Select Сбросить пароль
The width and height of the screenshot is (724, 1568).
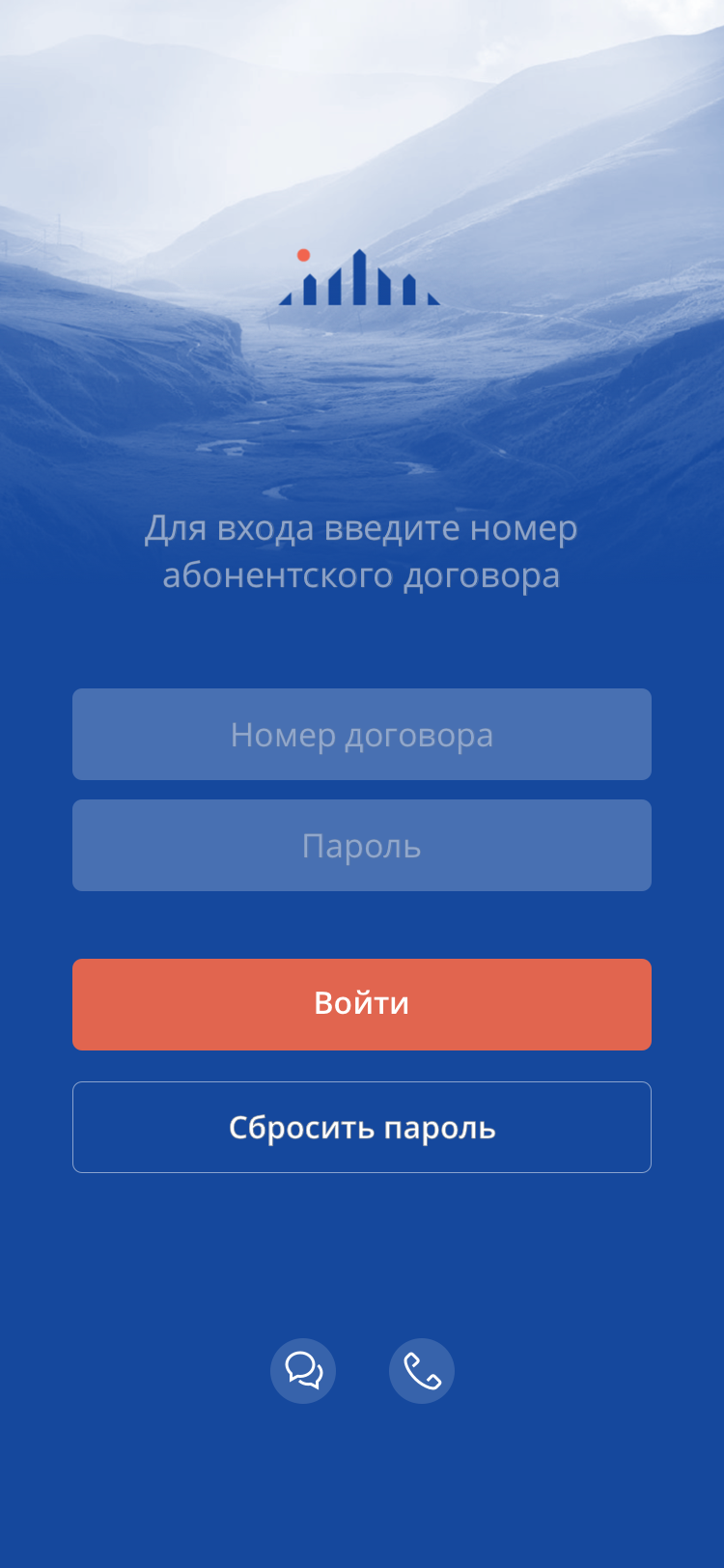coord(361,1127)
